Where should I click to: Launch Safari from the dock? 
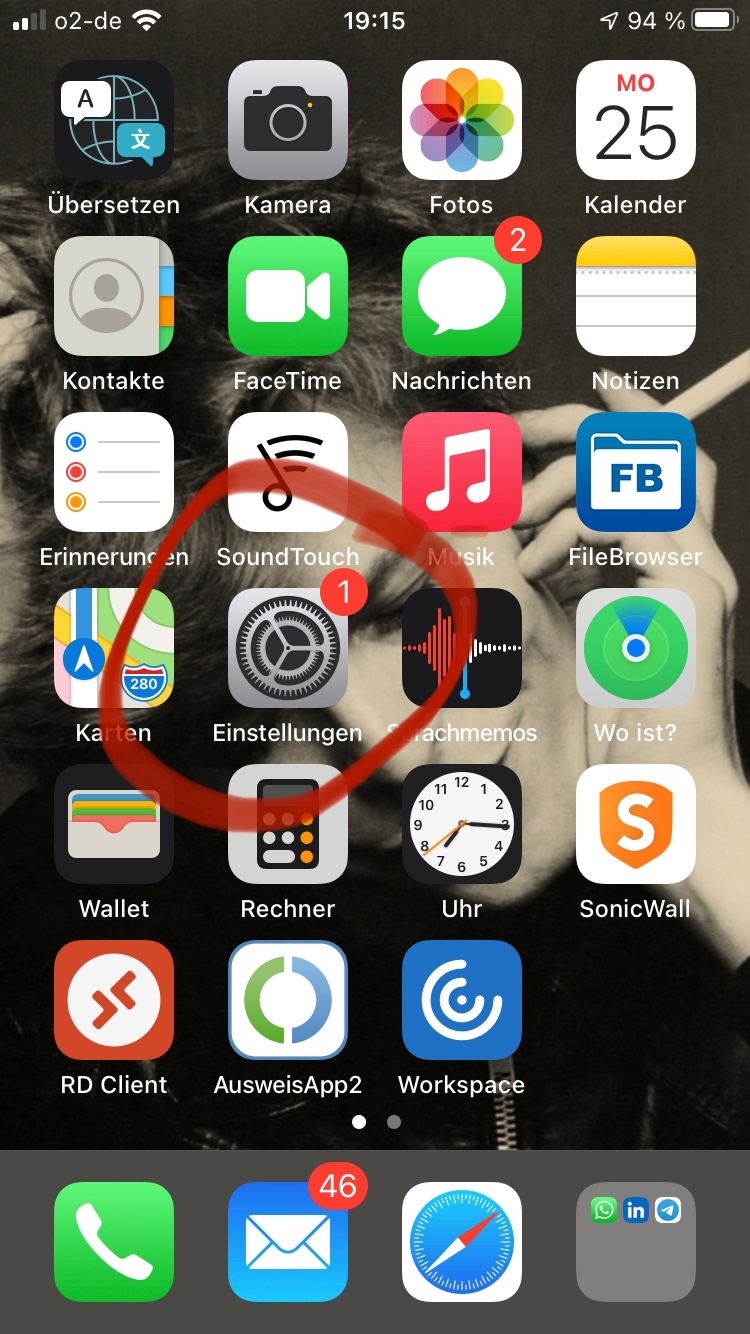pyautogui.click(x=462, y=1242)
